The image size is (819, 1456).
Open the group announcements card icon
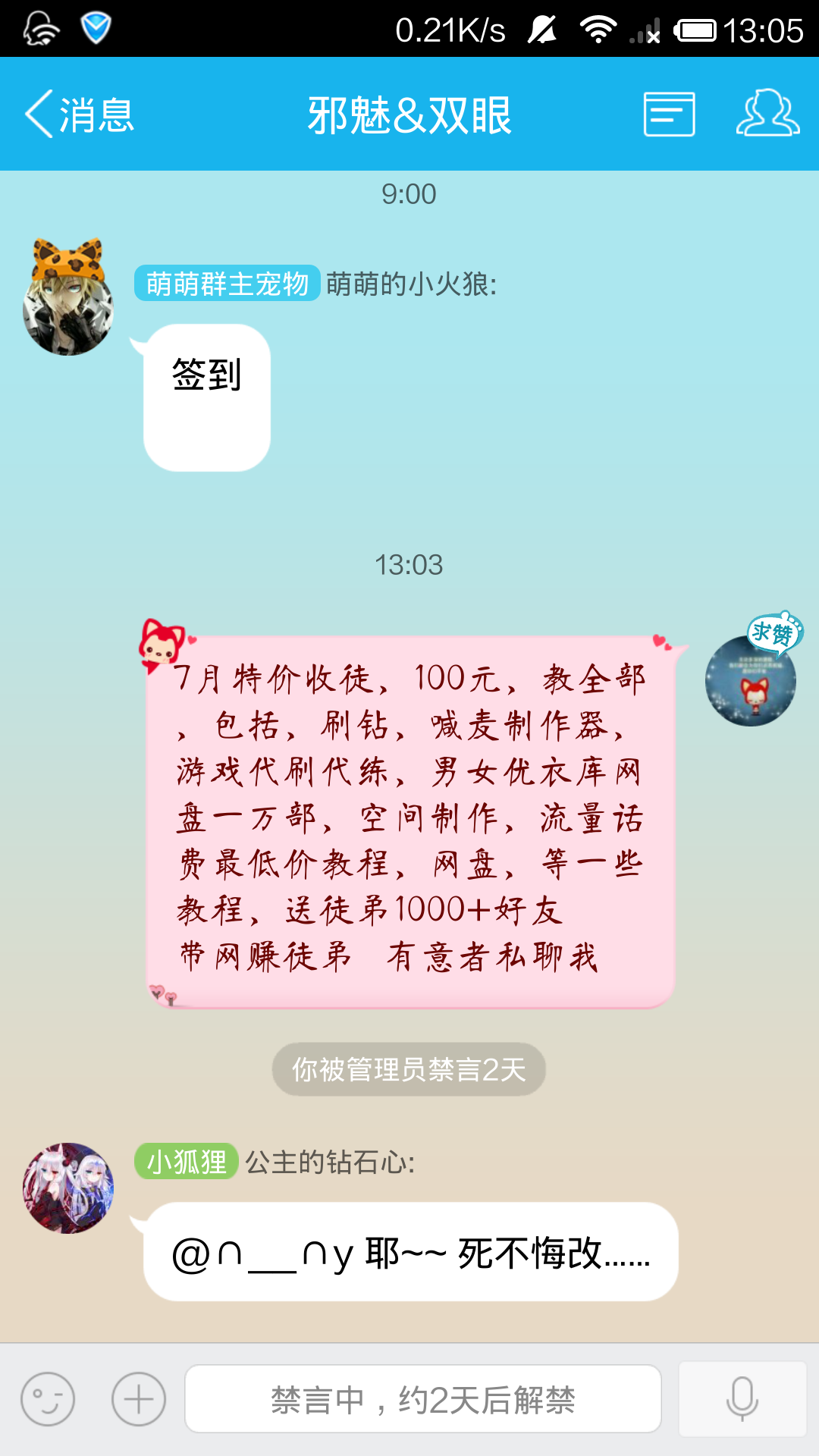669,115
